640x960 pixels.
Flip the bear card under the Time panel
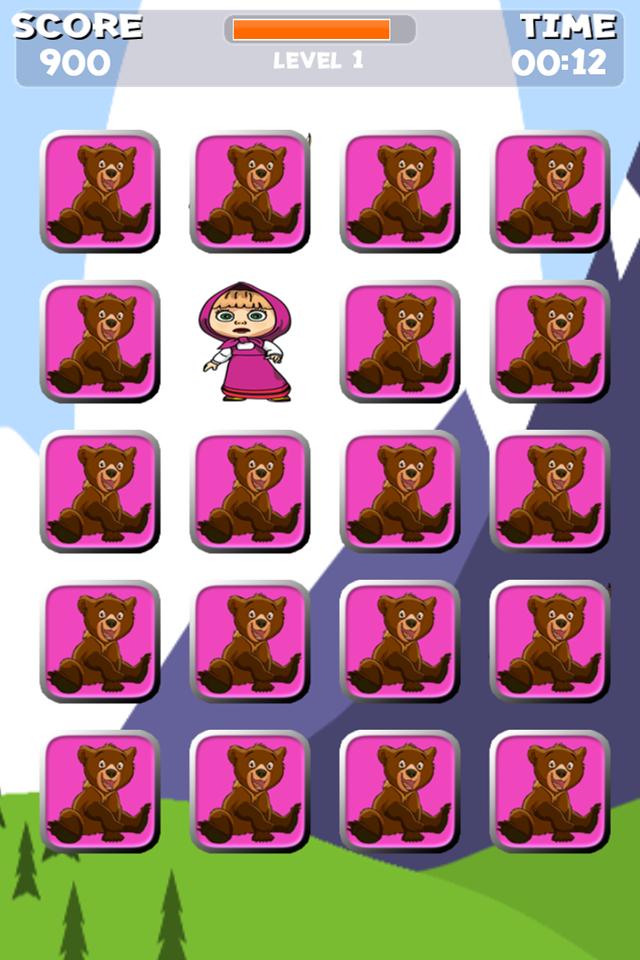tap(550, 192)
